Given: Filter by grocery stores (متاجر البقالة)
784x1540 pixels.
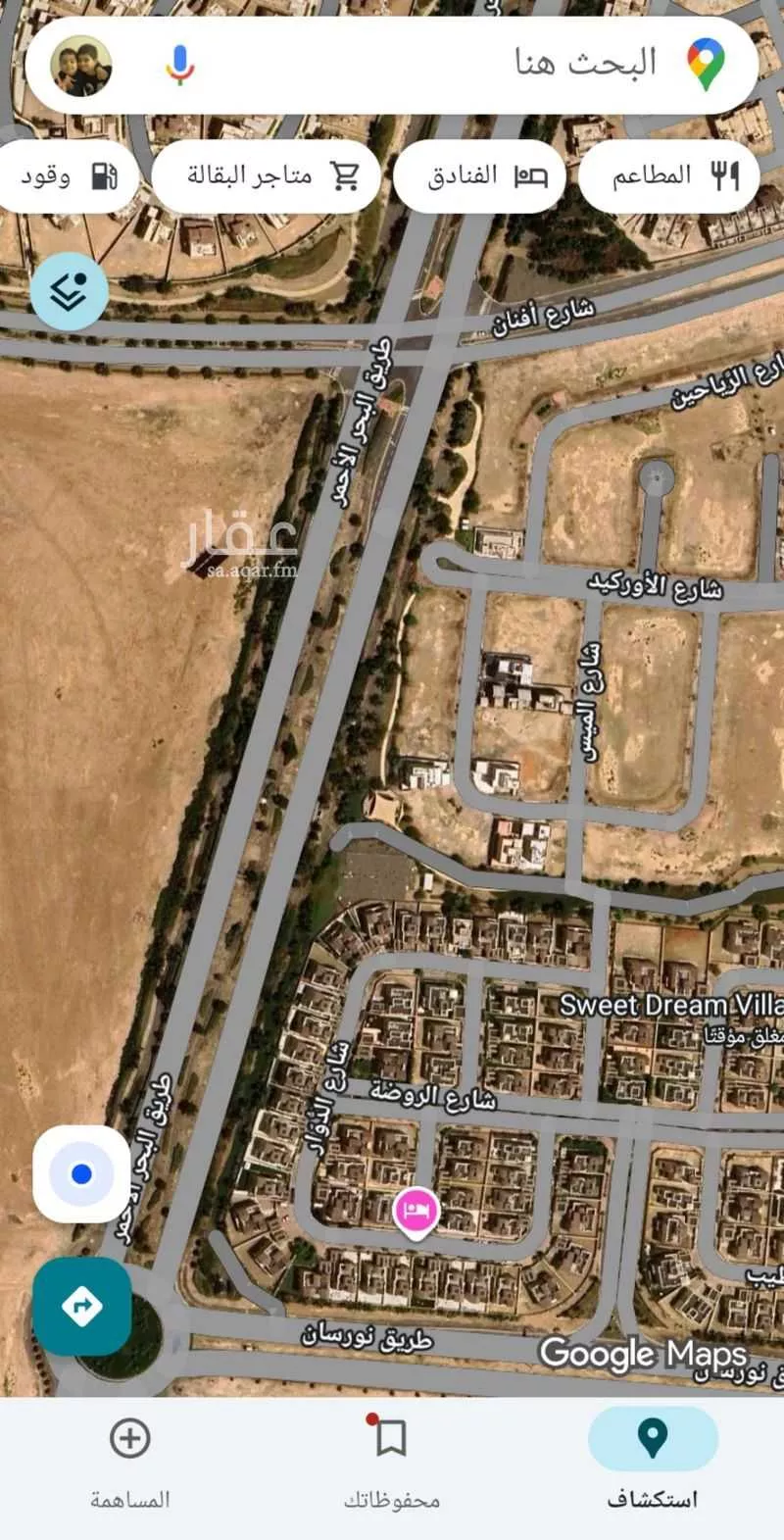Looking at the screenshot, I should (x=266, y=176).
